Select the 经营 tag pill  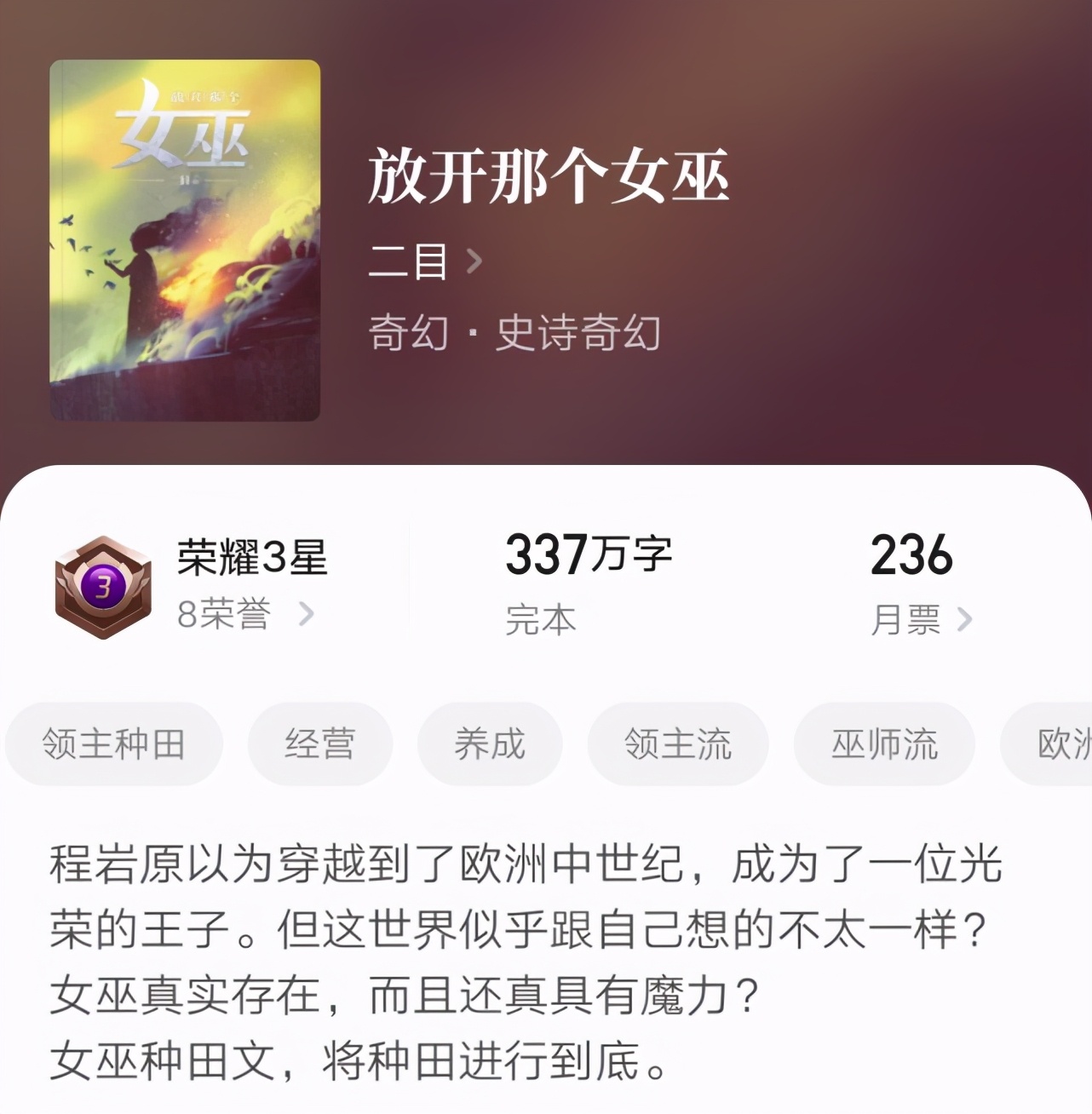(320, 744)
